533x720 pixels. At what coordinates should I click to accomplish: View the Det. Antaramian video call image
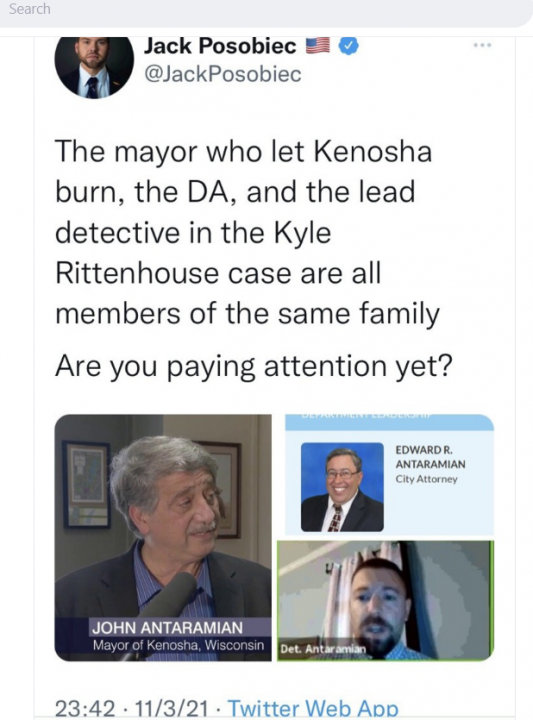pos(386,601)
